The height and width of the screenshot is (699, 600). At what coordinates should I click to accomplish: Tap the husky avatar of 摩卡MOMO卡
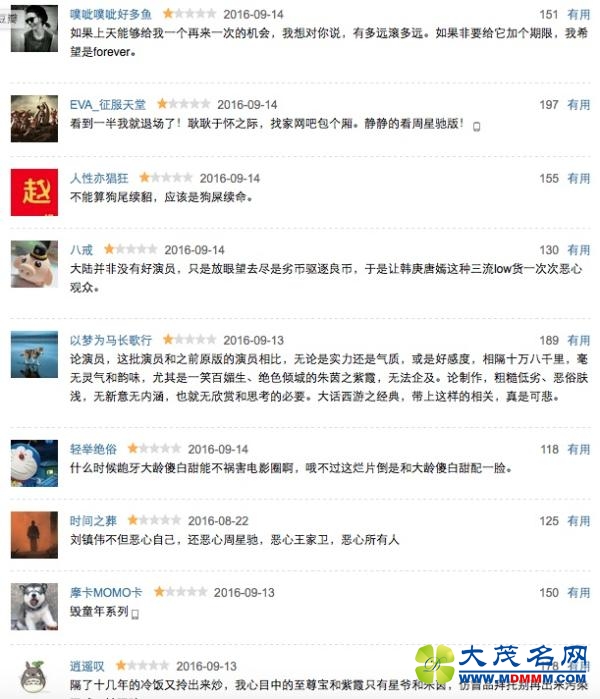(x=33, y=606)
